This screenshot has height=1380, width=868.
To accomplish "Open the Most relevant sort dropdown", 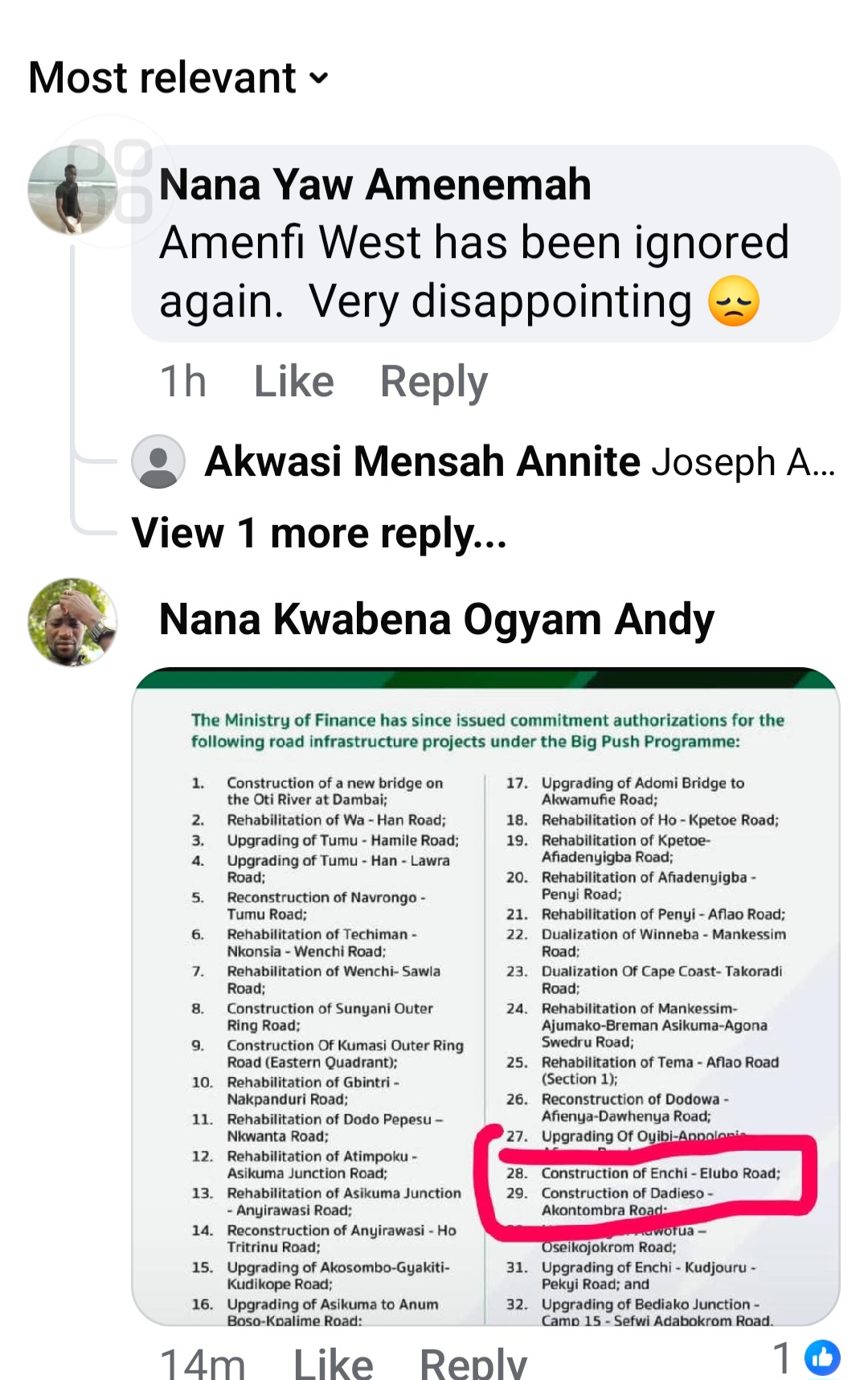I will pos(178,78).
